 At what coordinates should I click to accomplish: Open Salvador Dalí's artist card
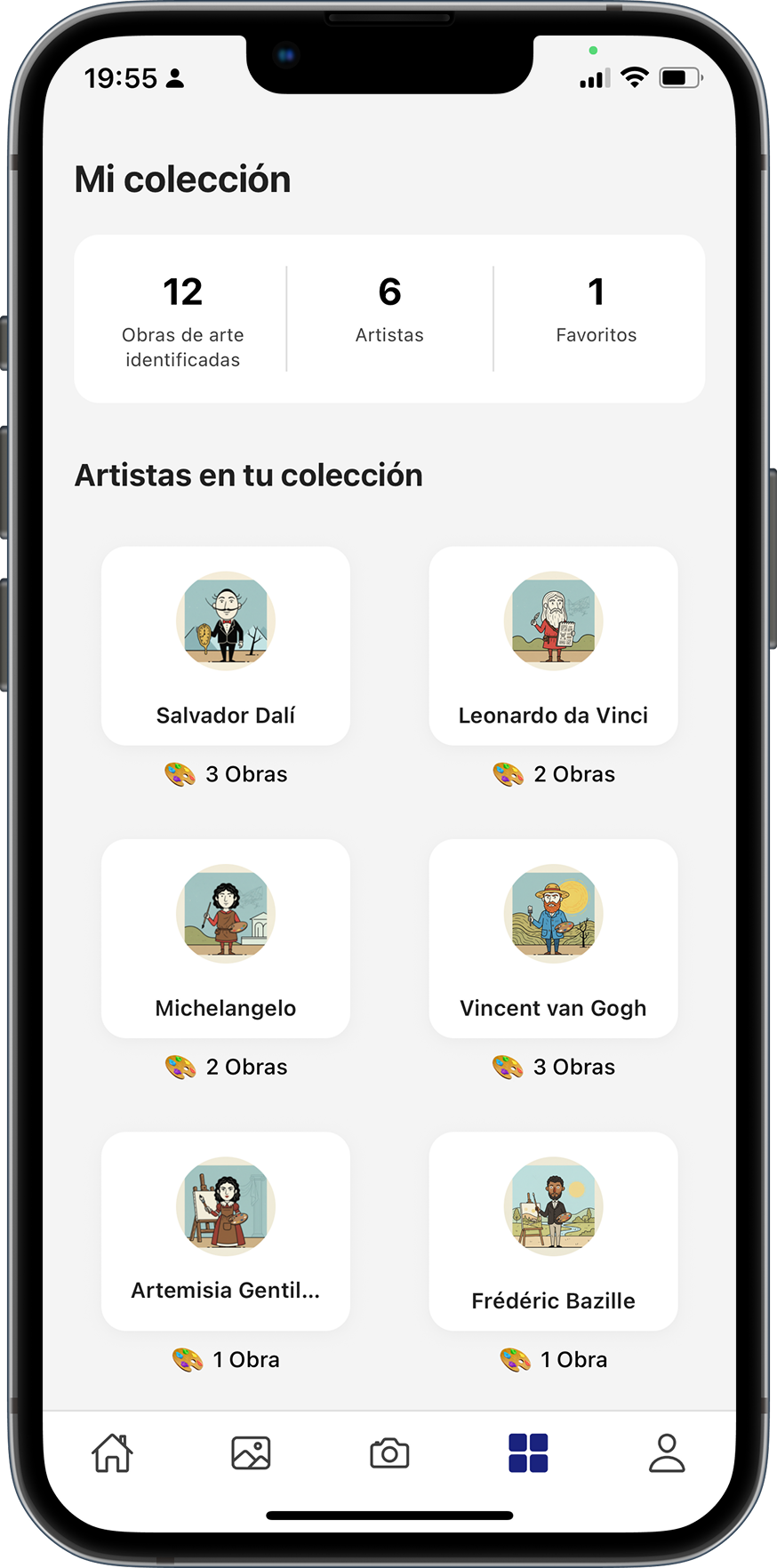pos(225,646)
